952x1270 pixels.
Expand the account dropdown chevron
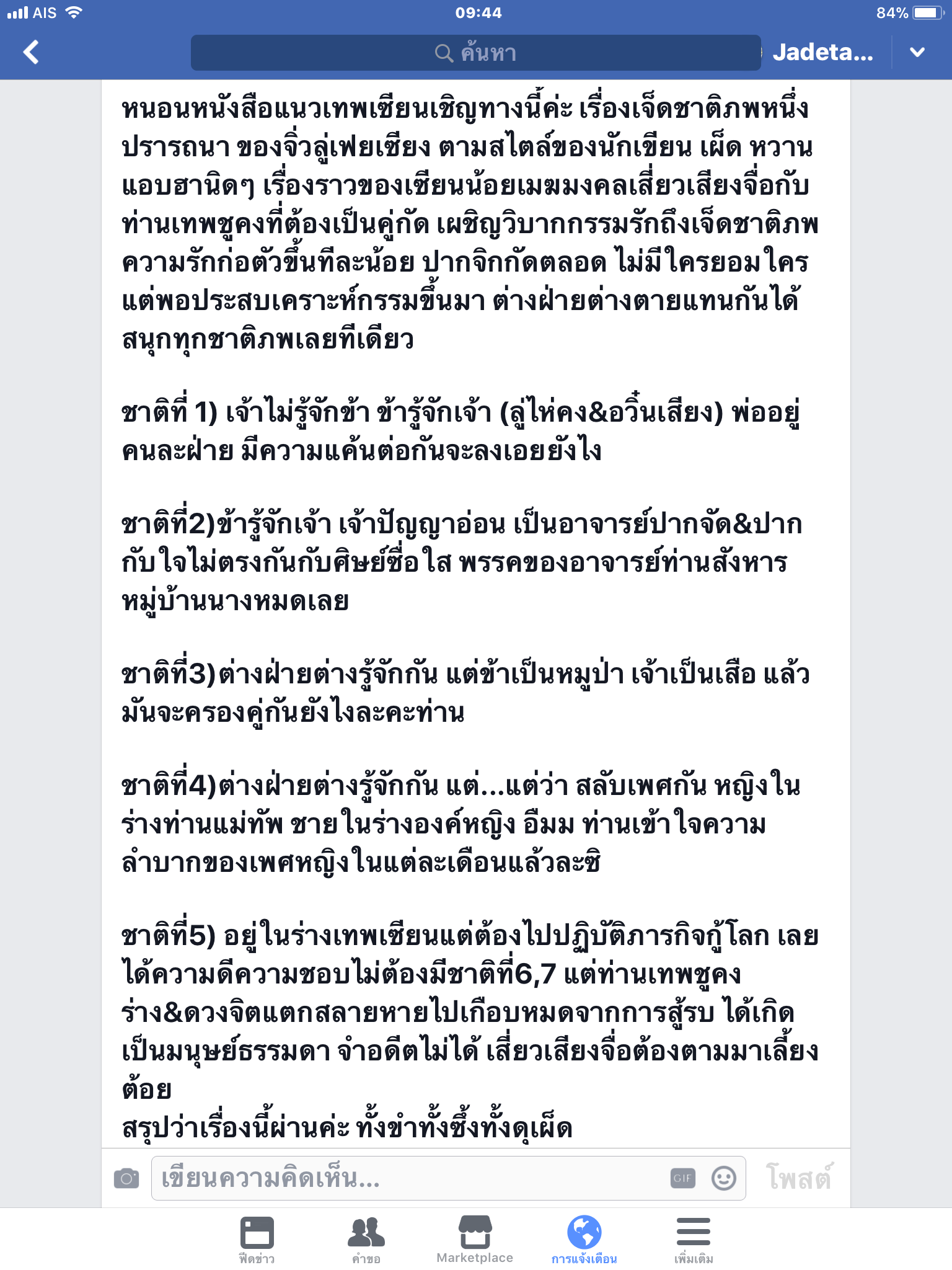pyautogui.click(x=917, y=53)
